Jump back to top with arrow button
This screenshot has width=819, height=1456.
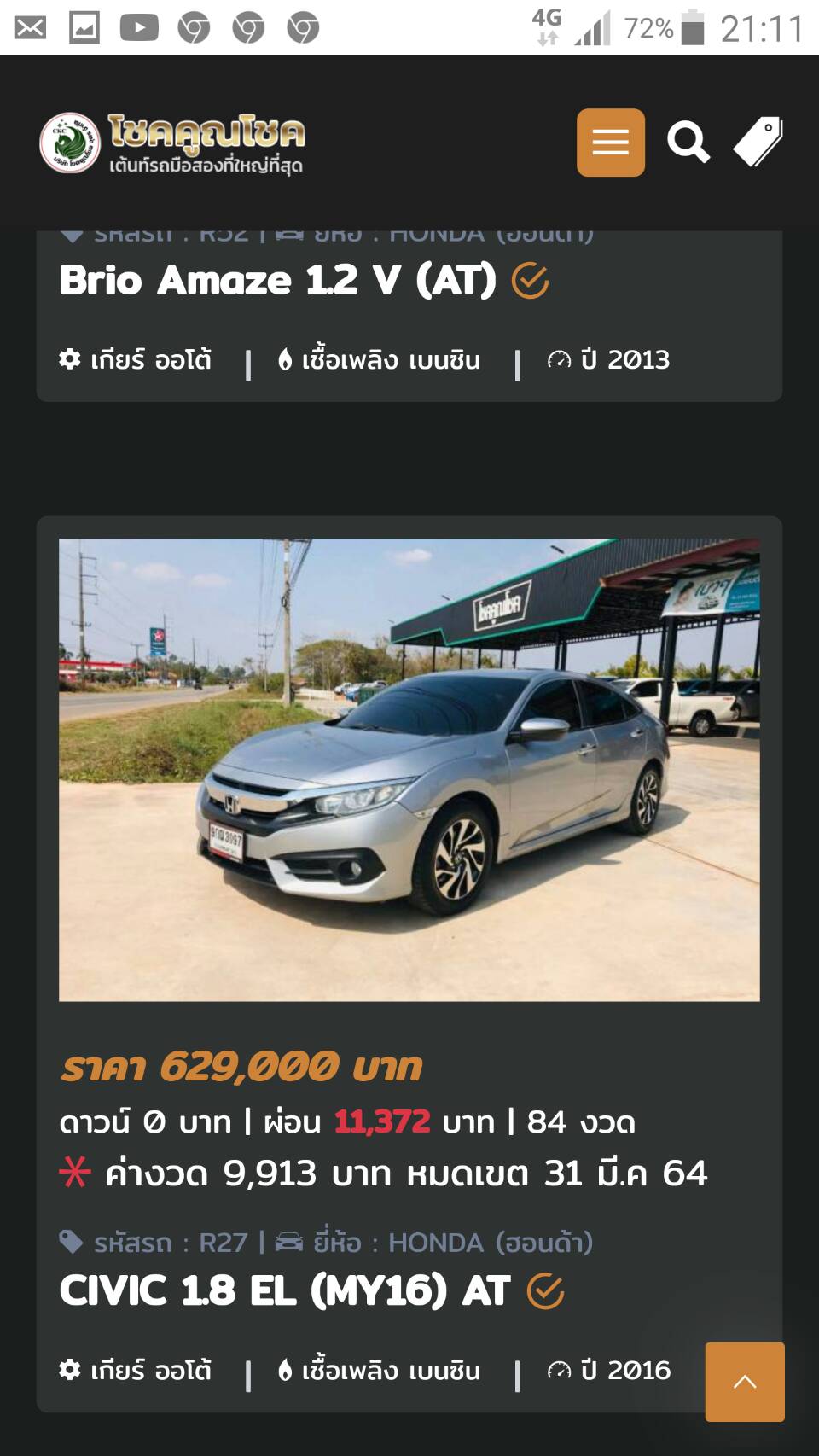(744, 1381)
